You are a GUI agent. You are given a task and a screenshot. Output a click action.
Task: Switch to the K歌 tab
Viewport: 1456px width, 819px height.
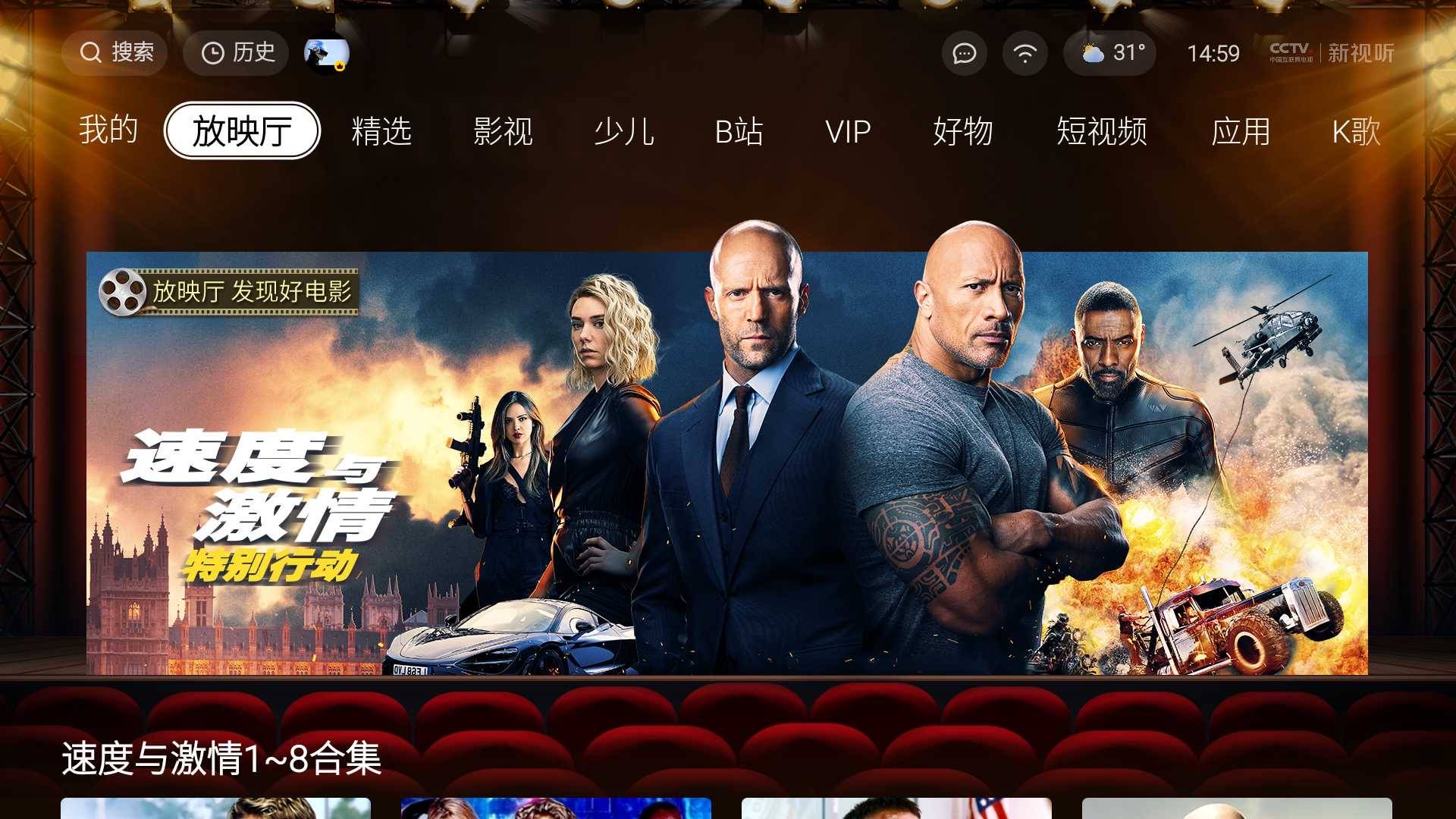pyautogui.click(x=1356, y=131)
